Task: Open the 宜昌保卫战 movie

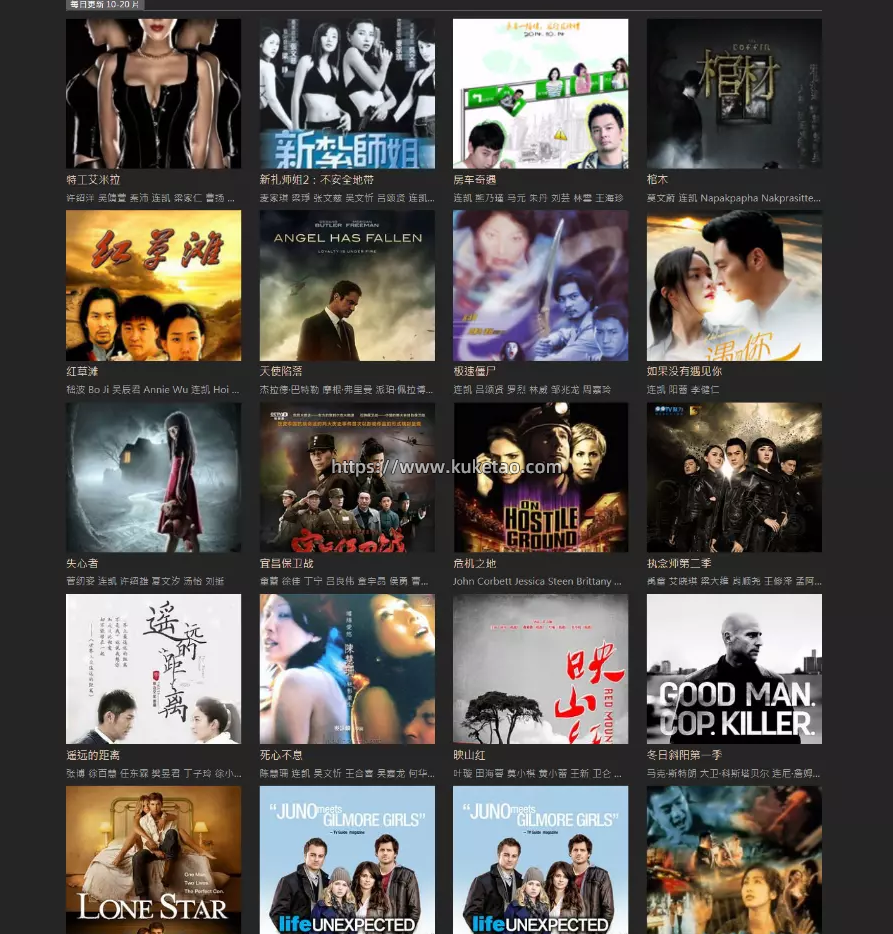Action: click(x=347, y=477)
